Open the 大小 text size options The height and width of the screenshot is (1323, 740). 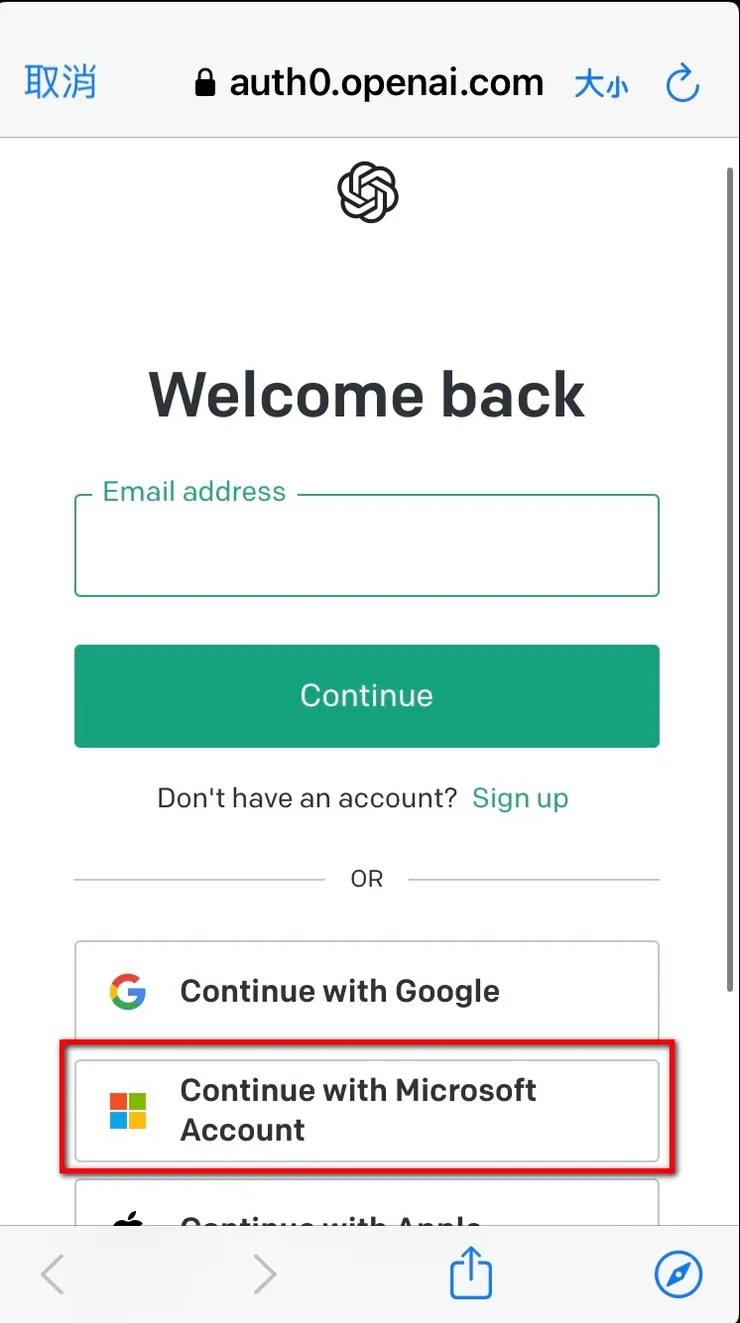[601, 84]
